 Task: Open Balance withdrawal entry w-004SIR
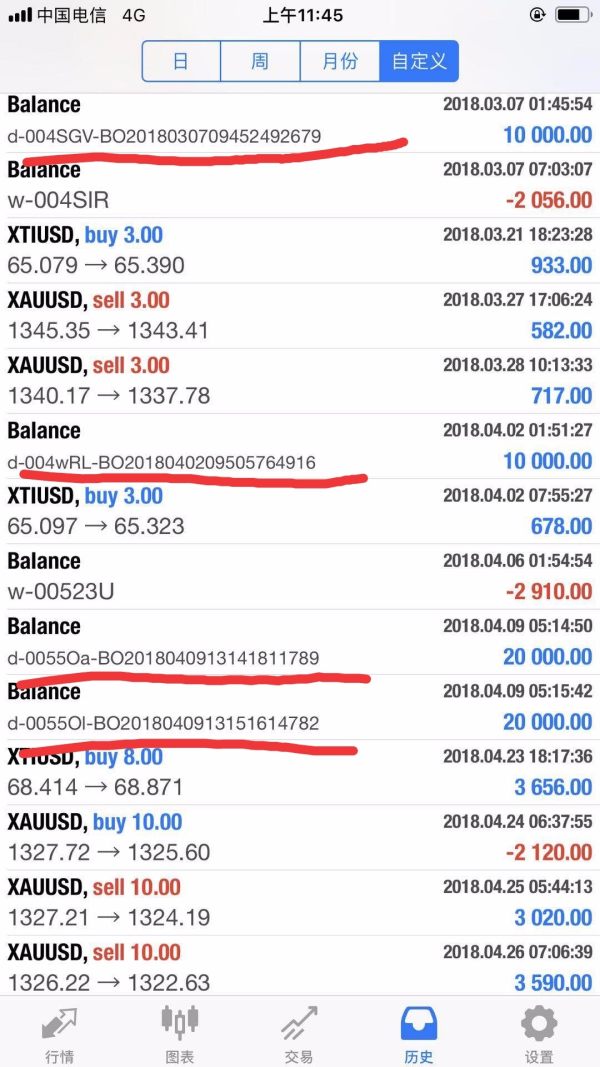300,185
